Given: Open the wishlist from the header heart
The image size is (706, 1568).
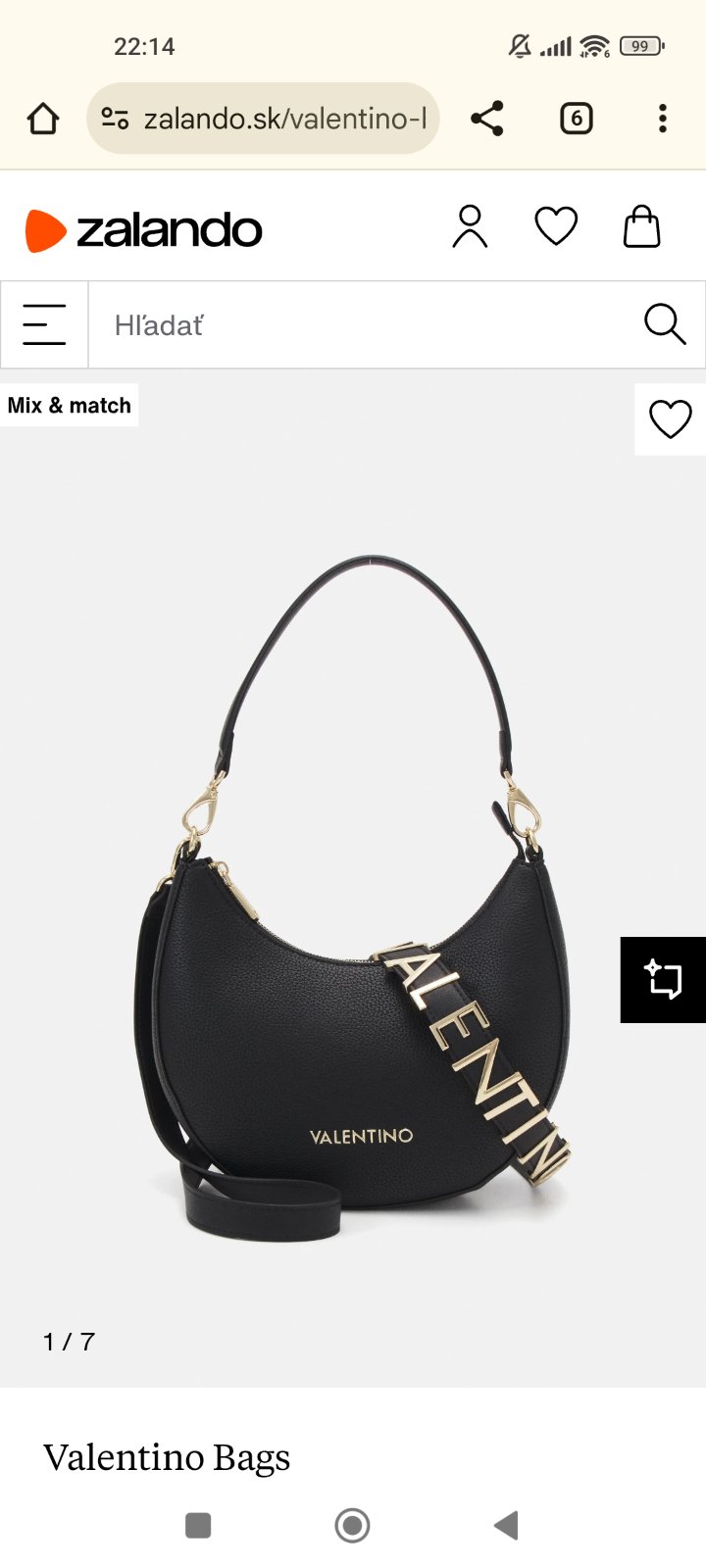Looking at the screenshot, I should tap(556, 227).
